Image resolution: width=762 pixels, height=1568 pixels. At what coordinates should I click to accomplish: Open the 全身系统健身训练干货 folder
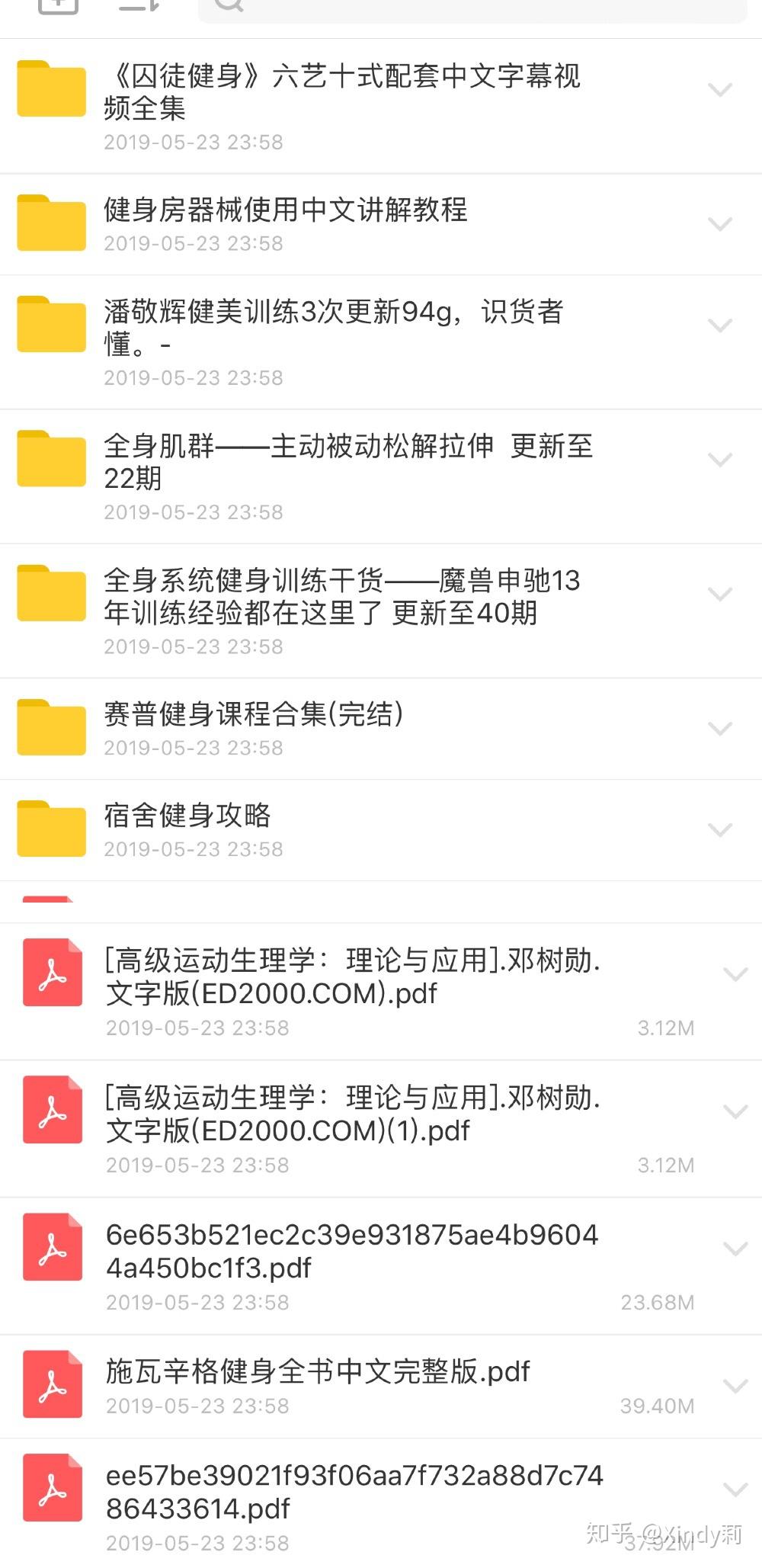pos(341,596)
